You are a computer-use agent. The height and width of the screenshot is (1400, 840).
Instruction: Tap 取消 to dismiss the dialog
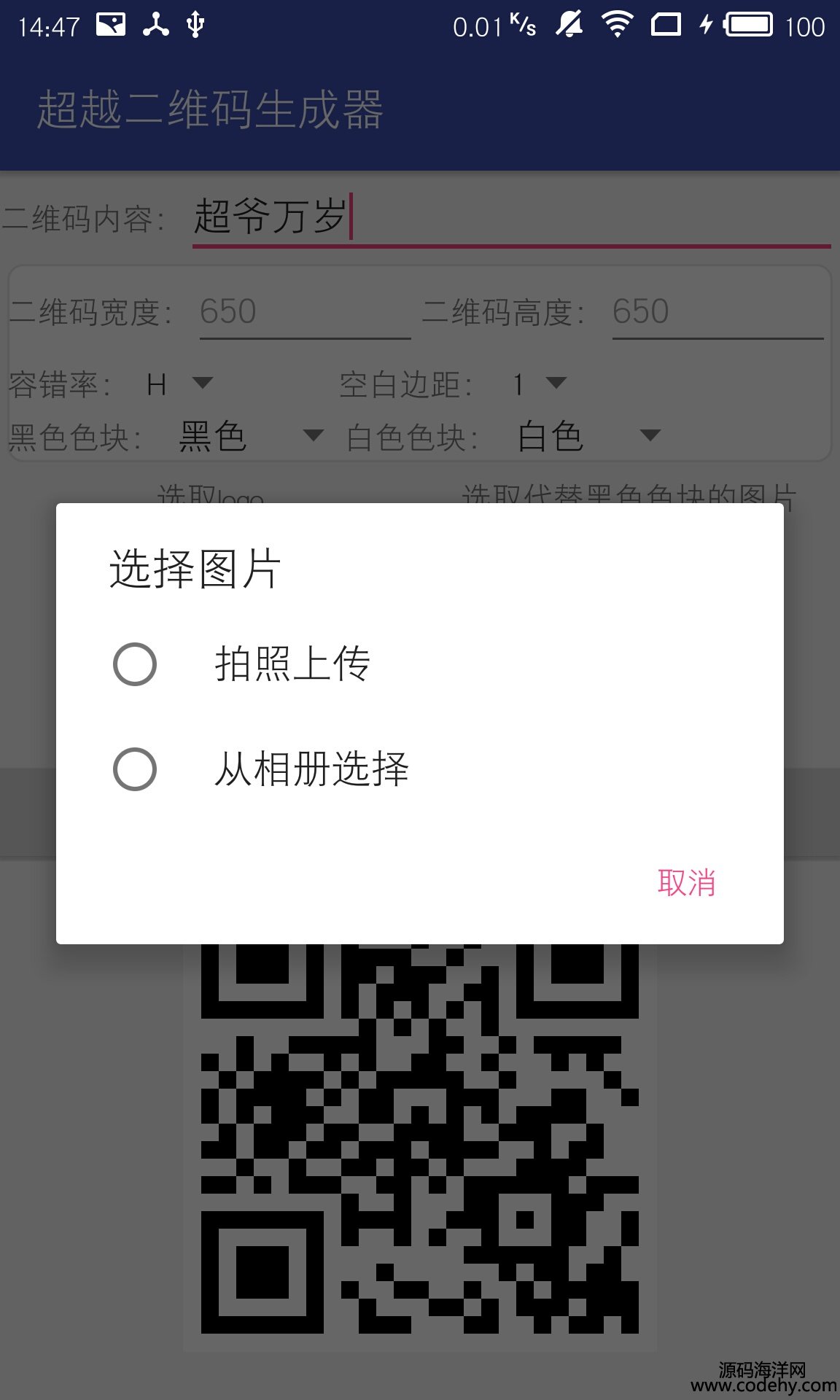(x=686, y=882)
